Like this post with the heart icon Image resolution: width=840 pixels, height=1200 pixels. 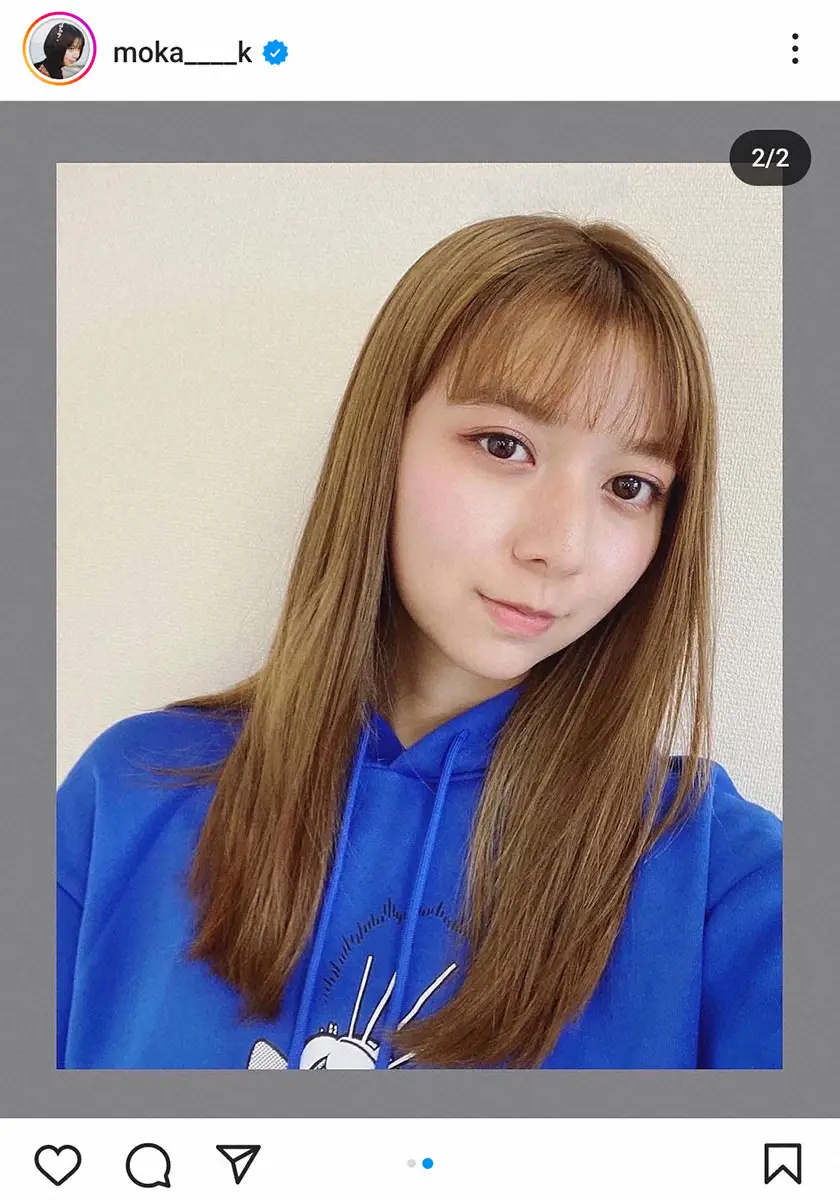point(58,1165)
